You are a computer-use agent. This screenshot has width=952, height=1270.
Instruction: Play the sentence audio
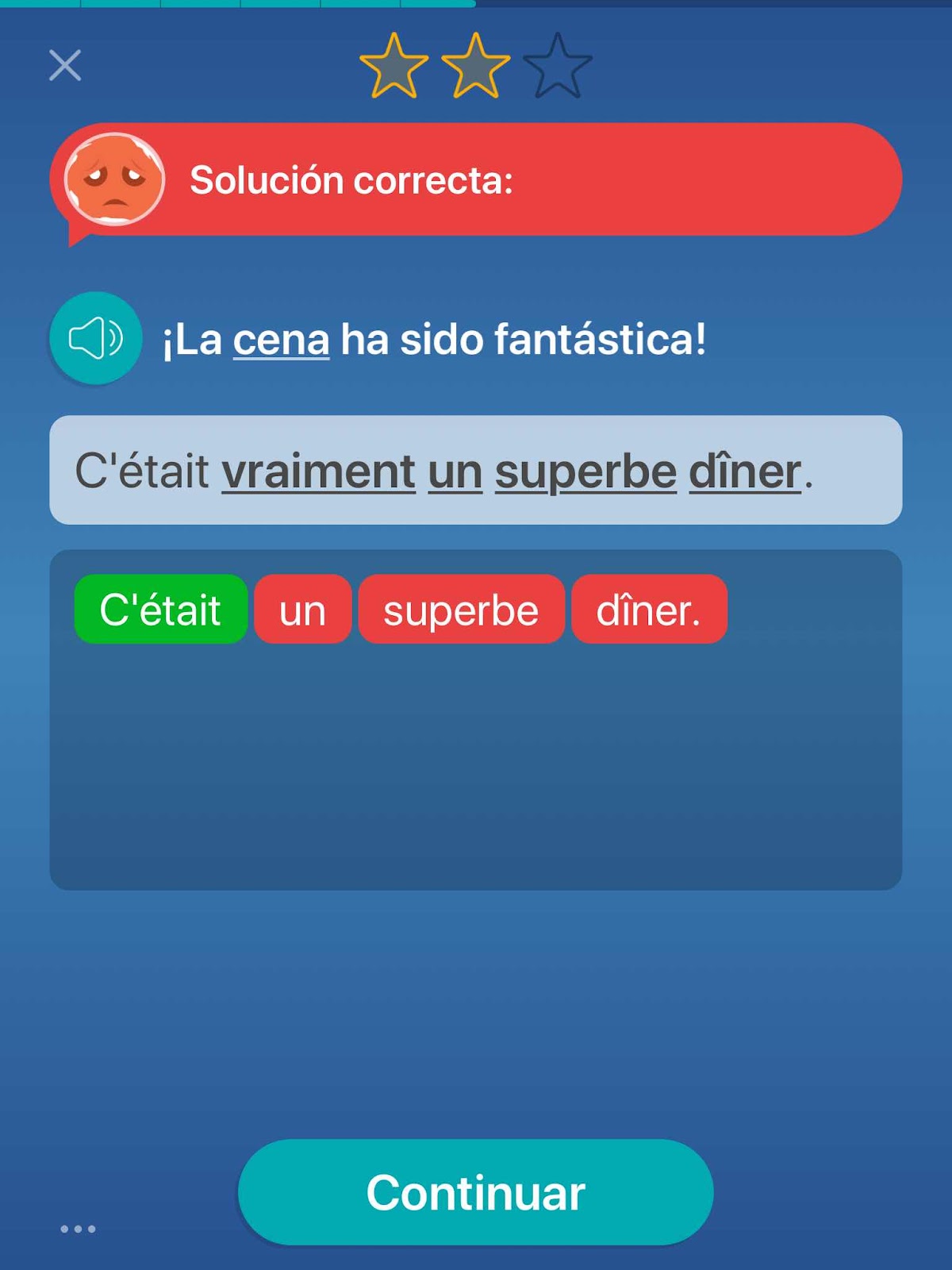96,339
